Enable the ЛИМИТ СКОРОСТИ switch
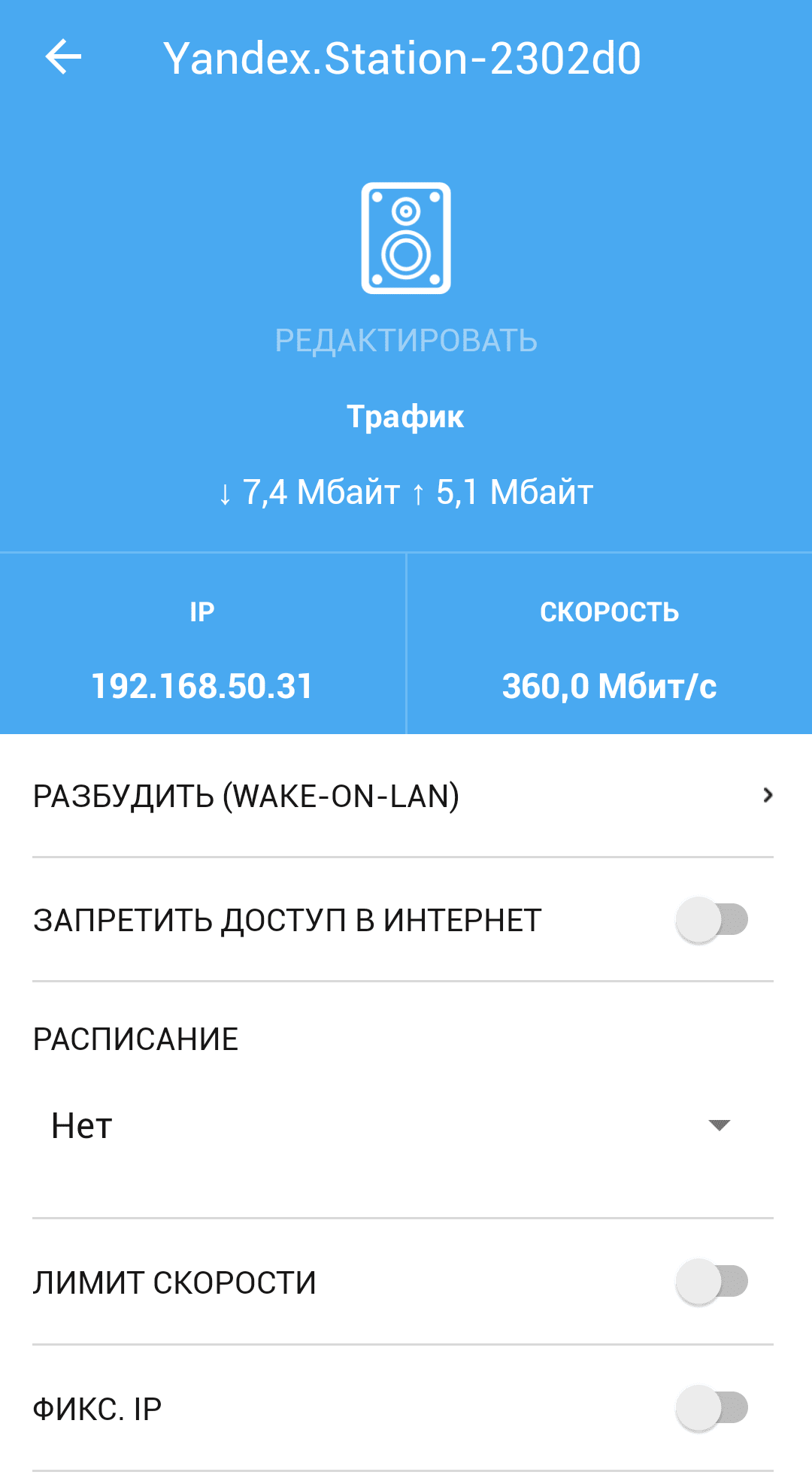The height and width of the screenshot is (1475, 812). [711, 1282]
